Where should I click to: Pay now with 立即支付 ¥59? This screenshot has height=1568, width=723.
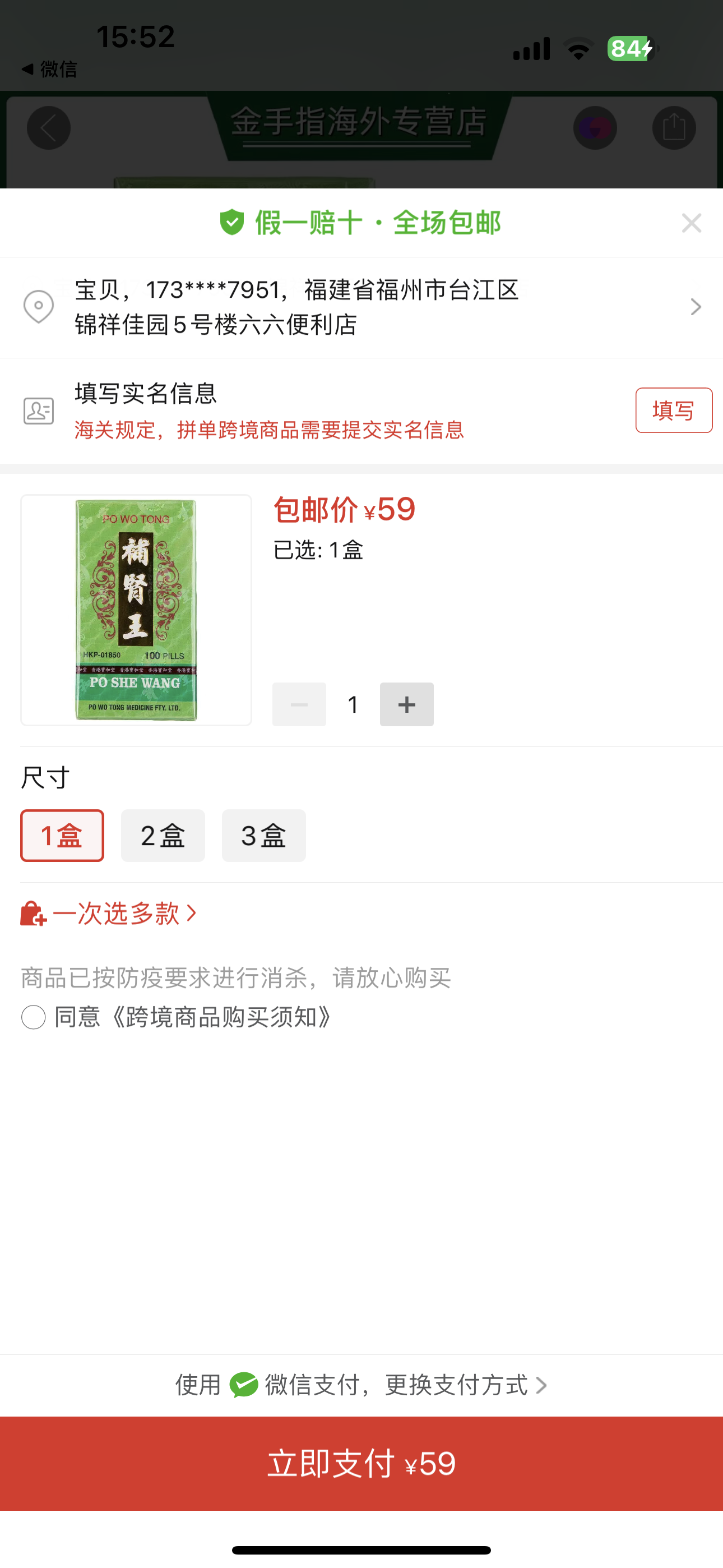coord(361,1463)
